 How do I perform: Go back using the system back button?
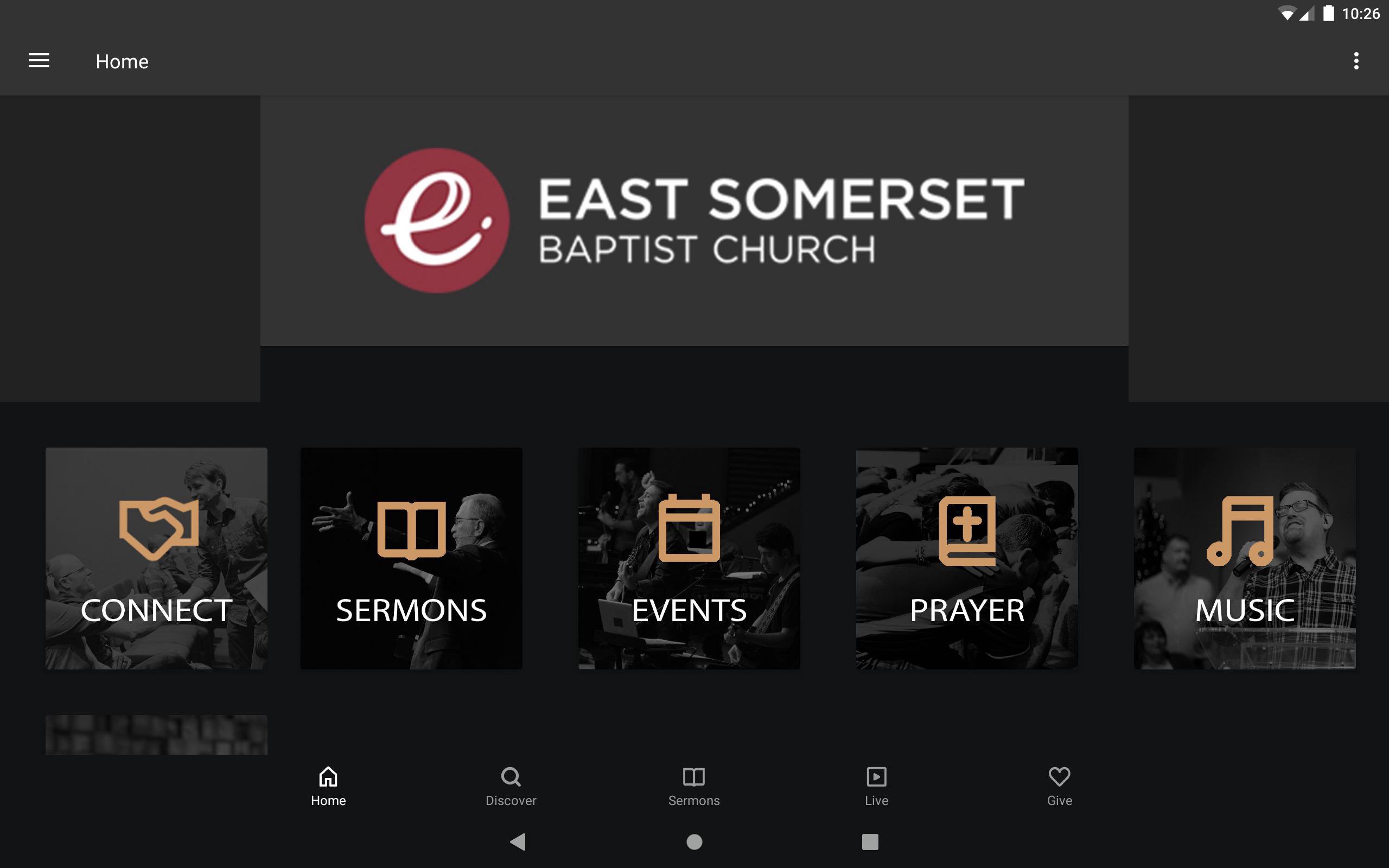pos(518,841)
